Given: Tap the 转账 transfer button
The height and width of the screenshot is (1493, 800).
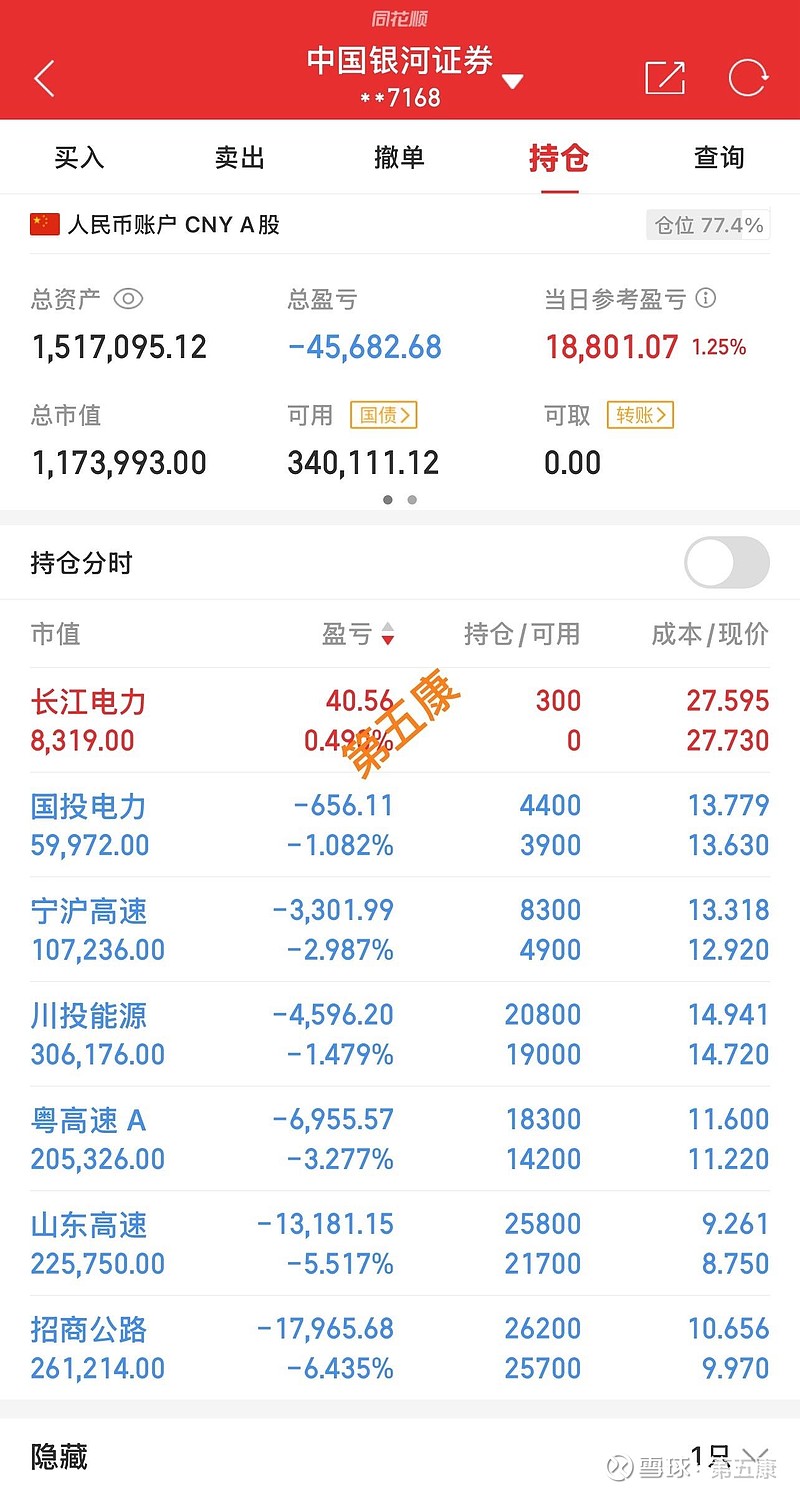Looking at the screenshot, I should (x=640, y=415).
